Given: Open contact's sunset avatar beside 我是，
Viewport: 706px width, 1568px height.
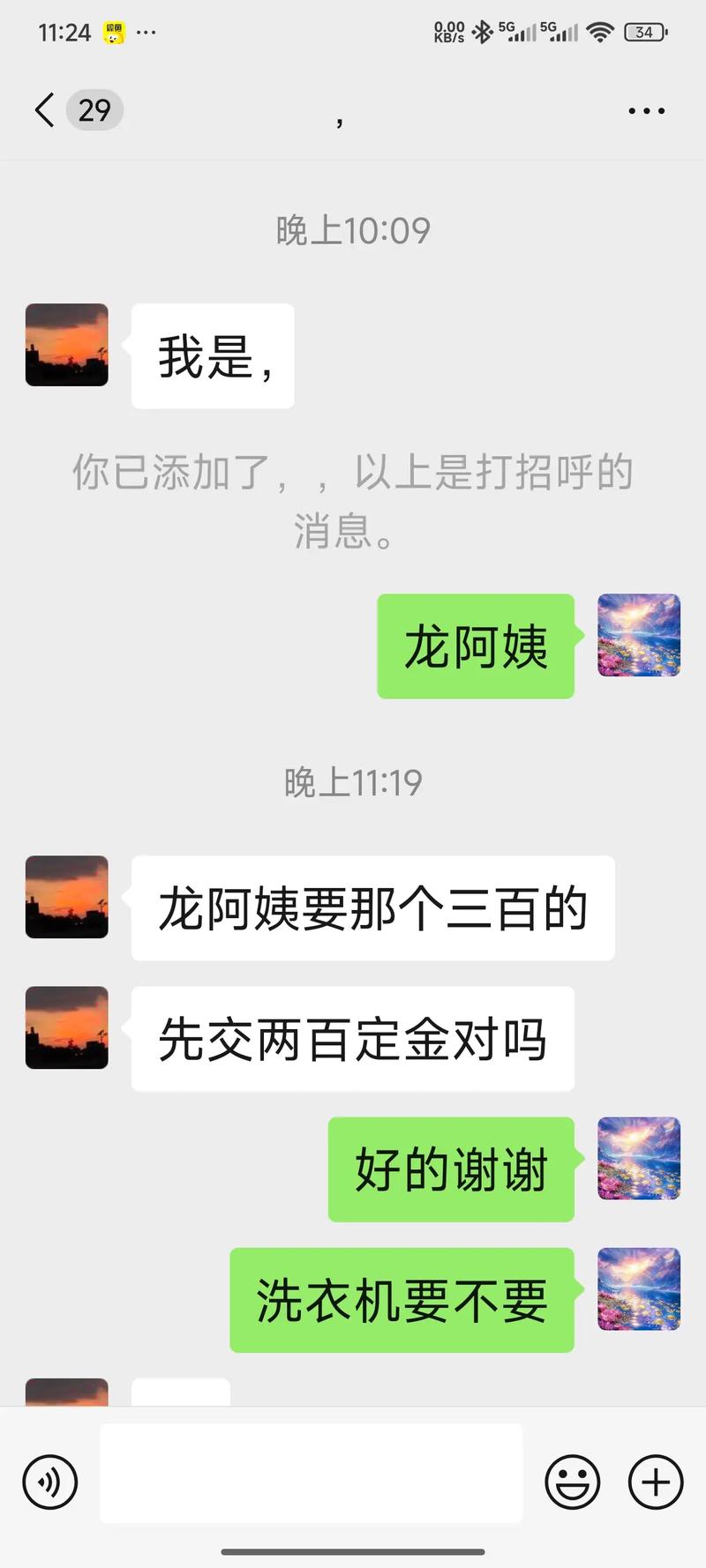Looking at the screenshot, I should [67, 345].
